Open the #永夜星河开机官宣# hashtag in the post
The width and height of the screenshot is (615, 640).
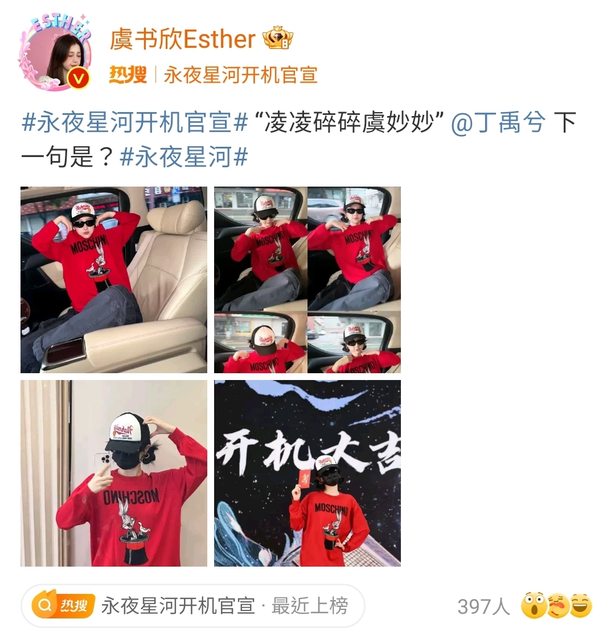point(134,125)
